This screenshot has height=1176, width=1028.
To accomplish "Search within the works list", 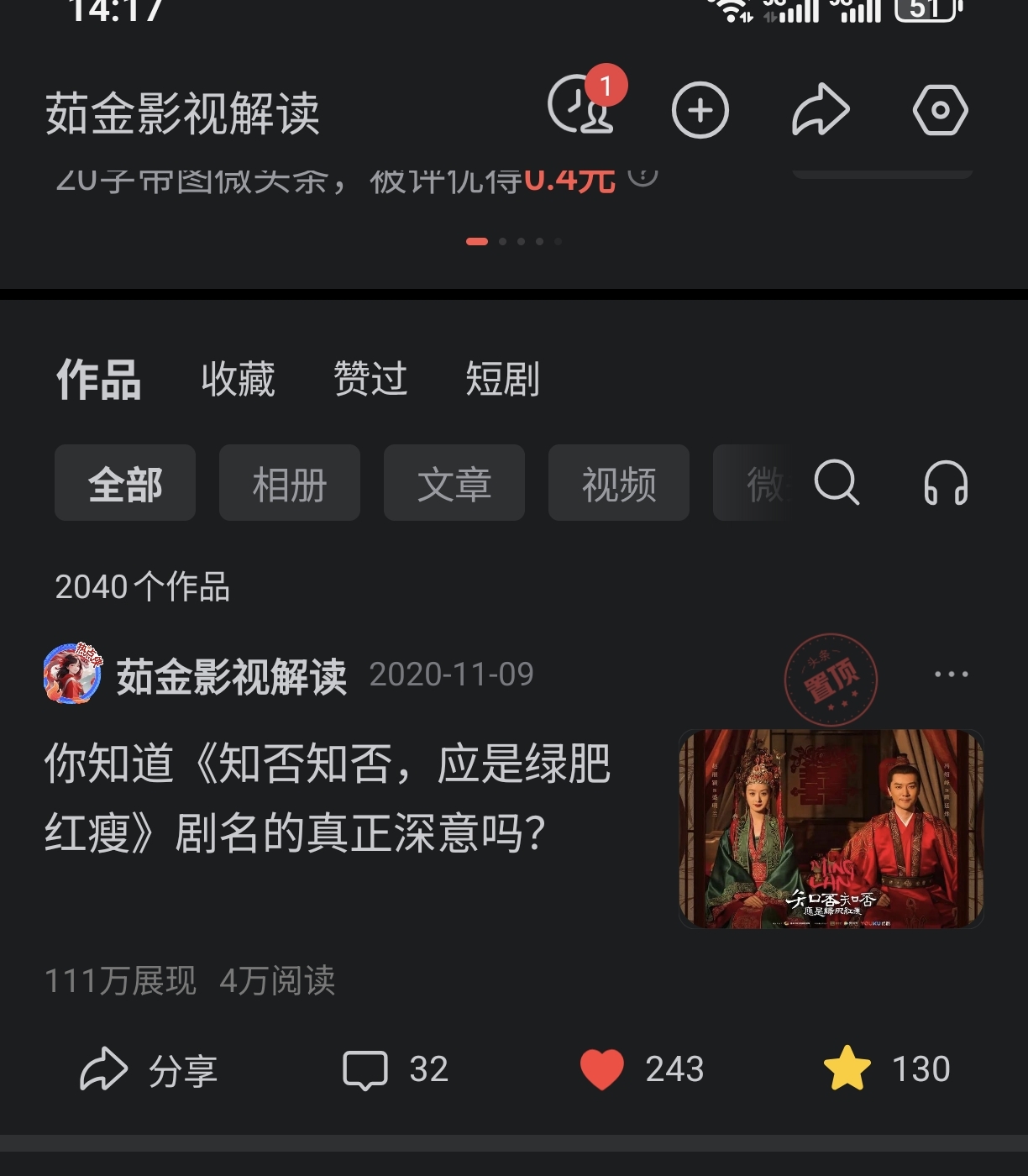I will coord(837,483).
